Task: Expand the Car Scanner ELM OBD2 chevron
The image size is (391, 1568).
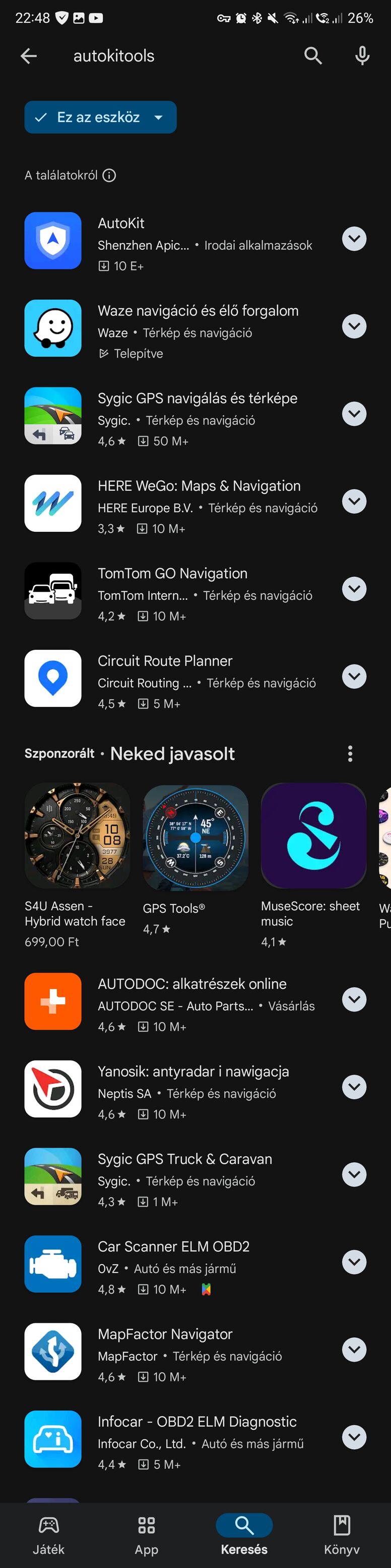Action: (x=354, y=1262)
